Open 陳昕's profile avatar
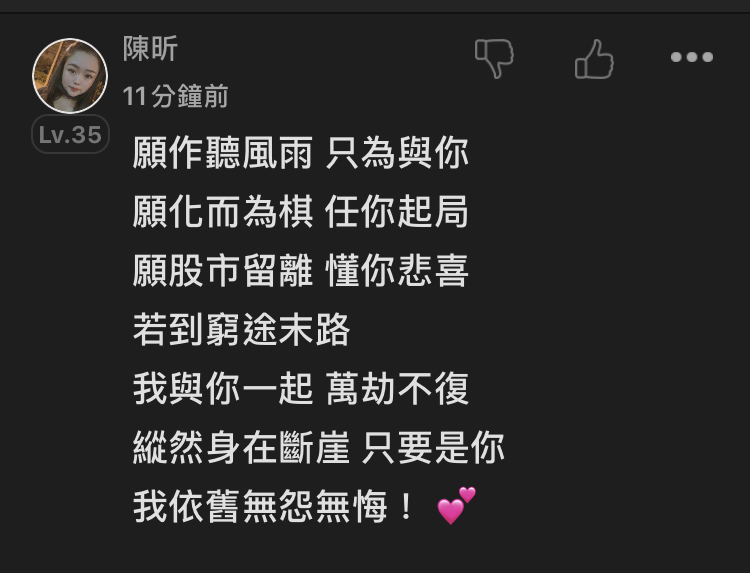The height and width of the screenshot is (573, 750). point(69,76)
